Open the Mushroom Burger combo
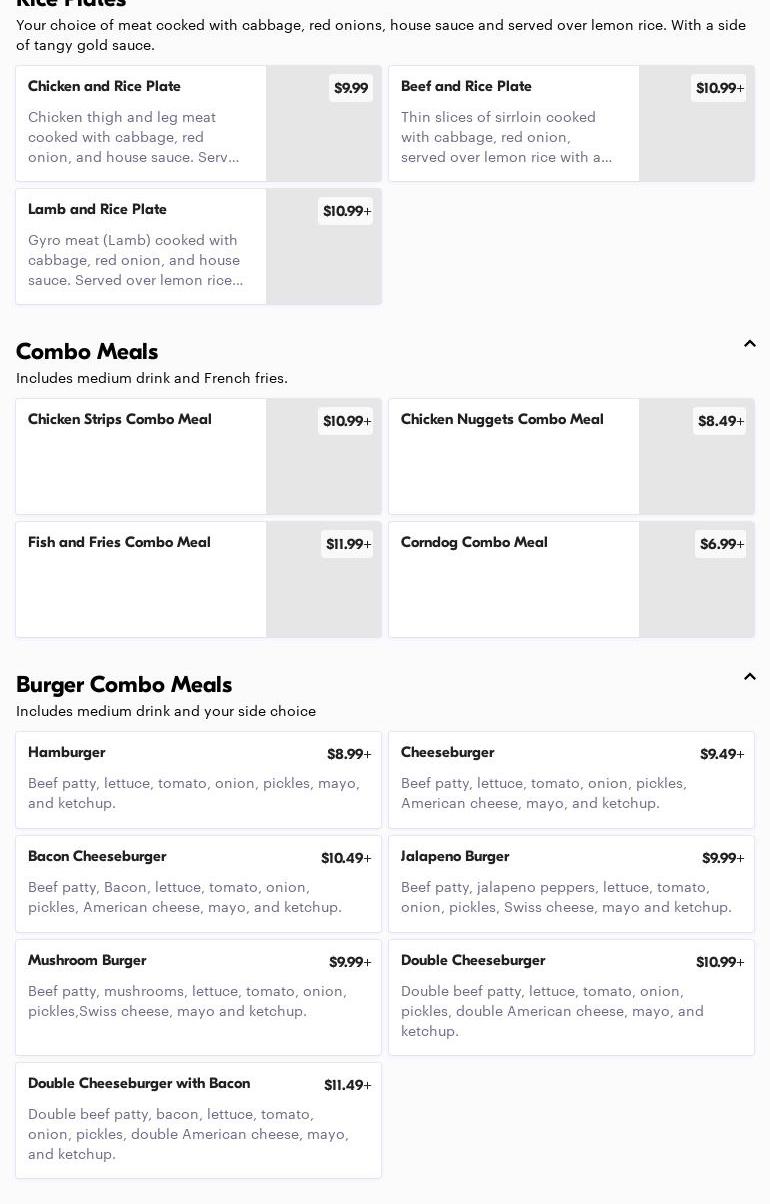 point(198,997)
